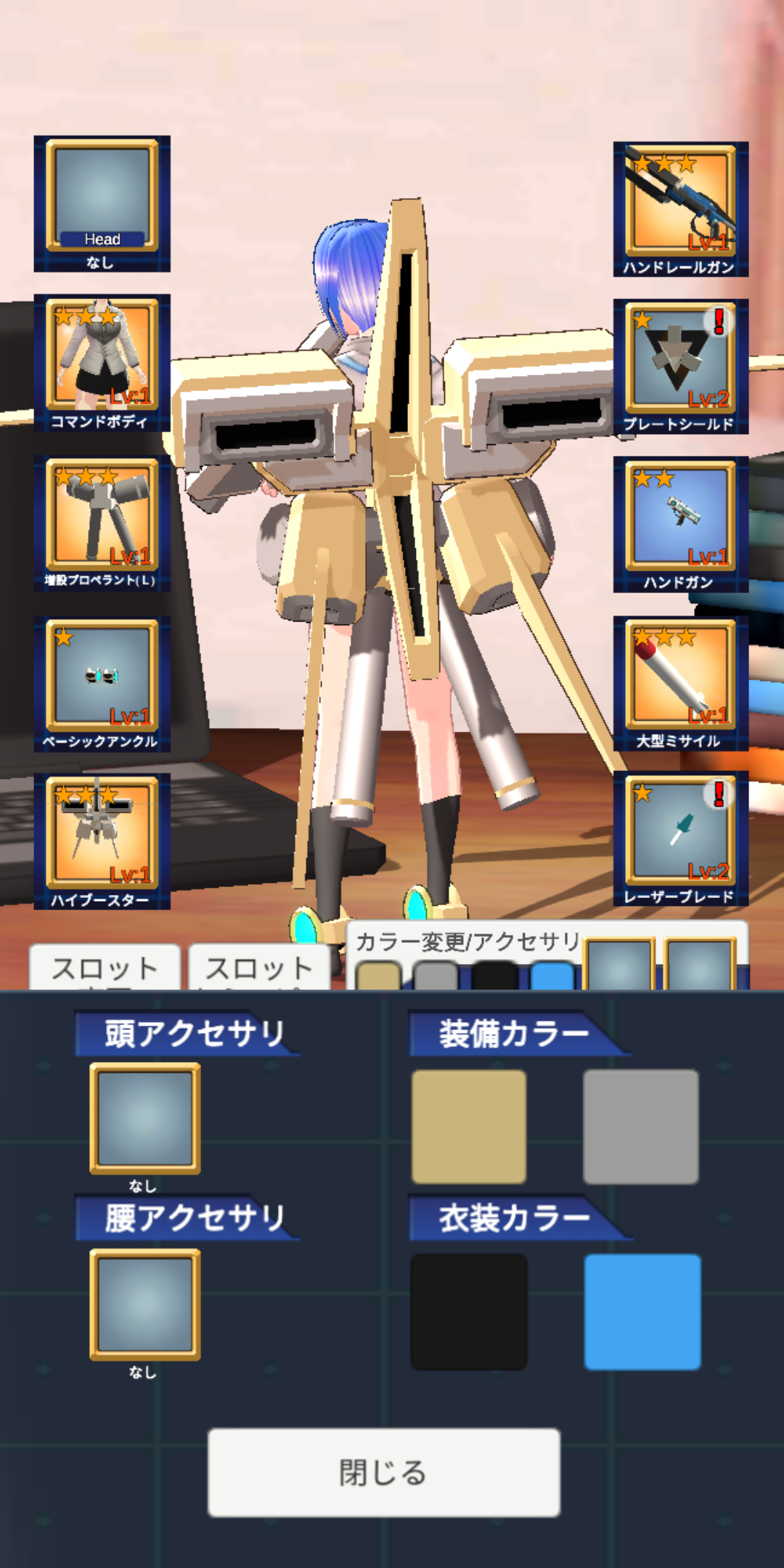Close the panel with 閉じる
784x1568 pixels.
click(x=384, y=1473)
